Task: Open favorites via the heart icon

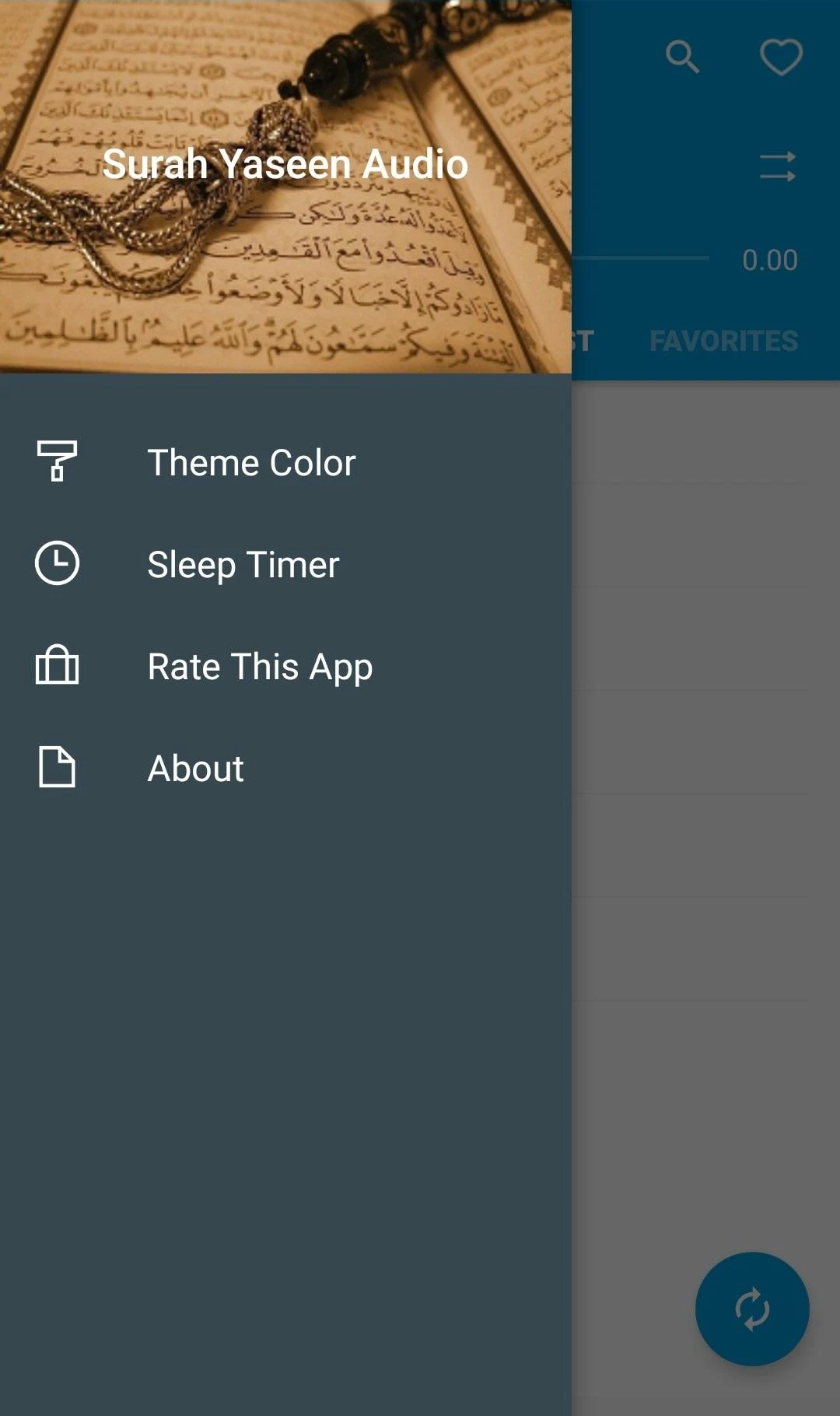Action: pyautogui.click(x=781, y=57)
